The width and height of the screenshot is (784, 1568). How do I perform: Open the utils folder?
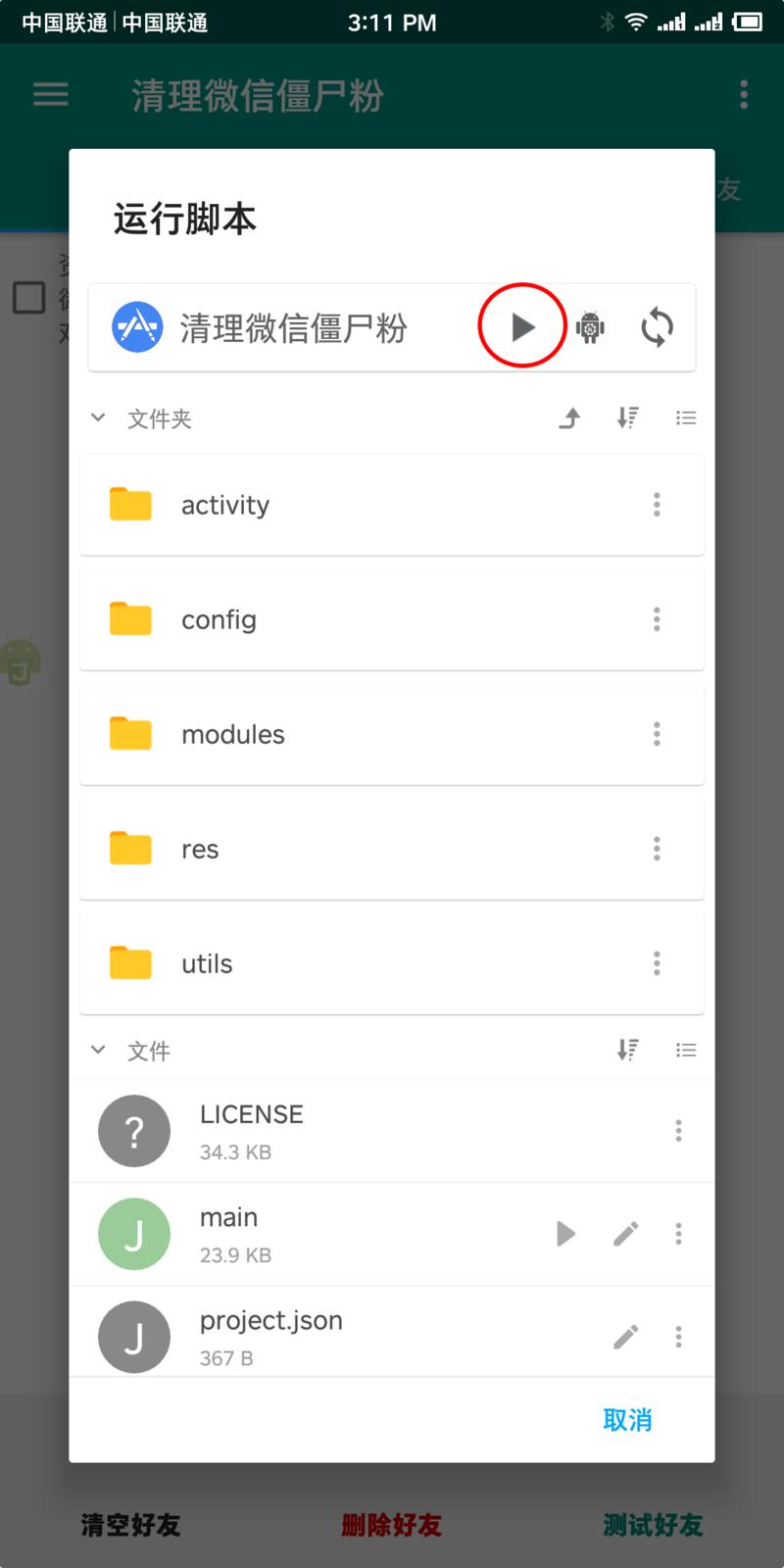372,963
